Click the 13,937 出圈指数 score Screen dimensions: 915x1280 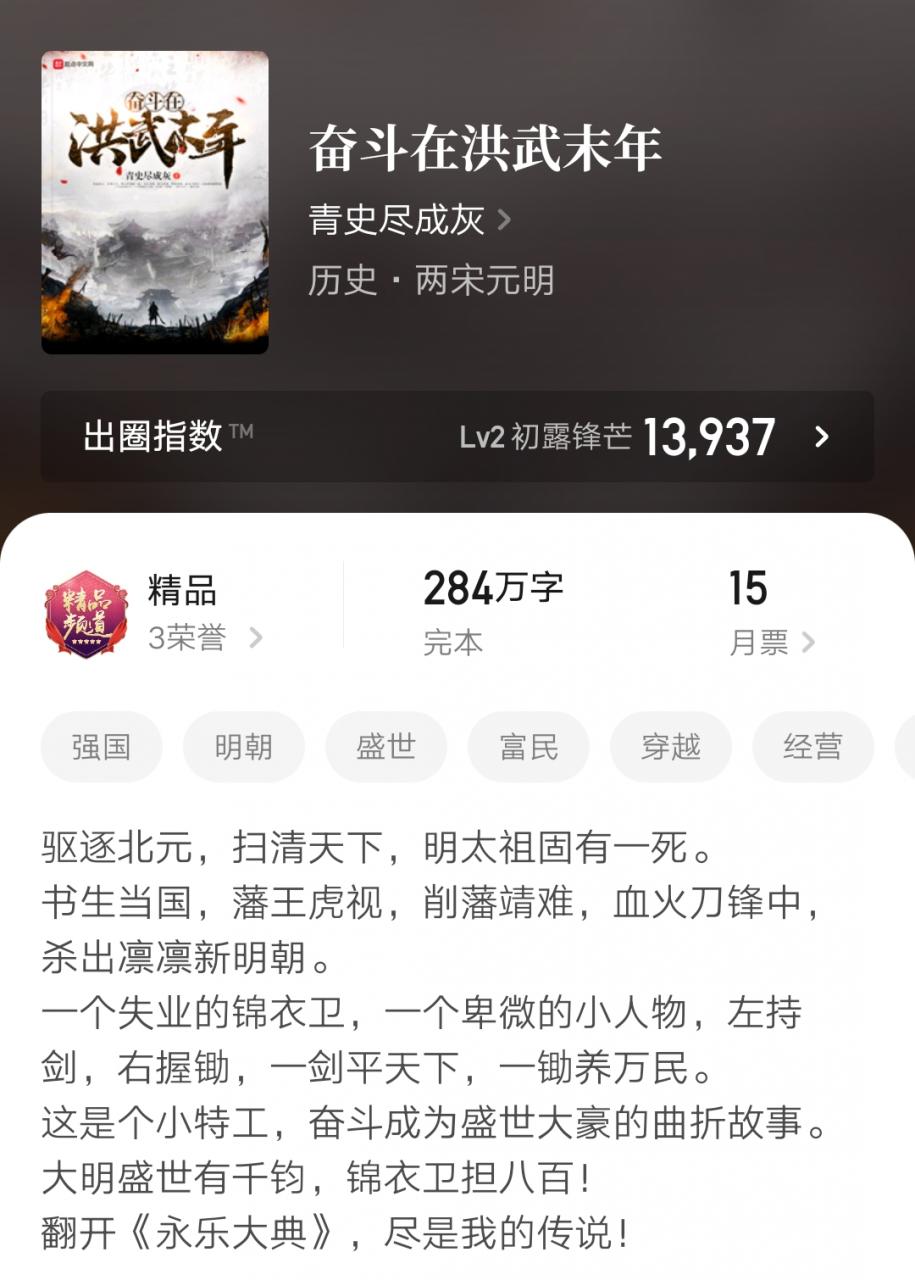coord(707,437)
